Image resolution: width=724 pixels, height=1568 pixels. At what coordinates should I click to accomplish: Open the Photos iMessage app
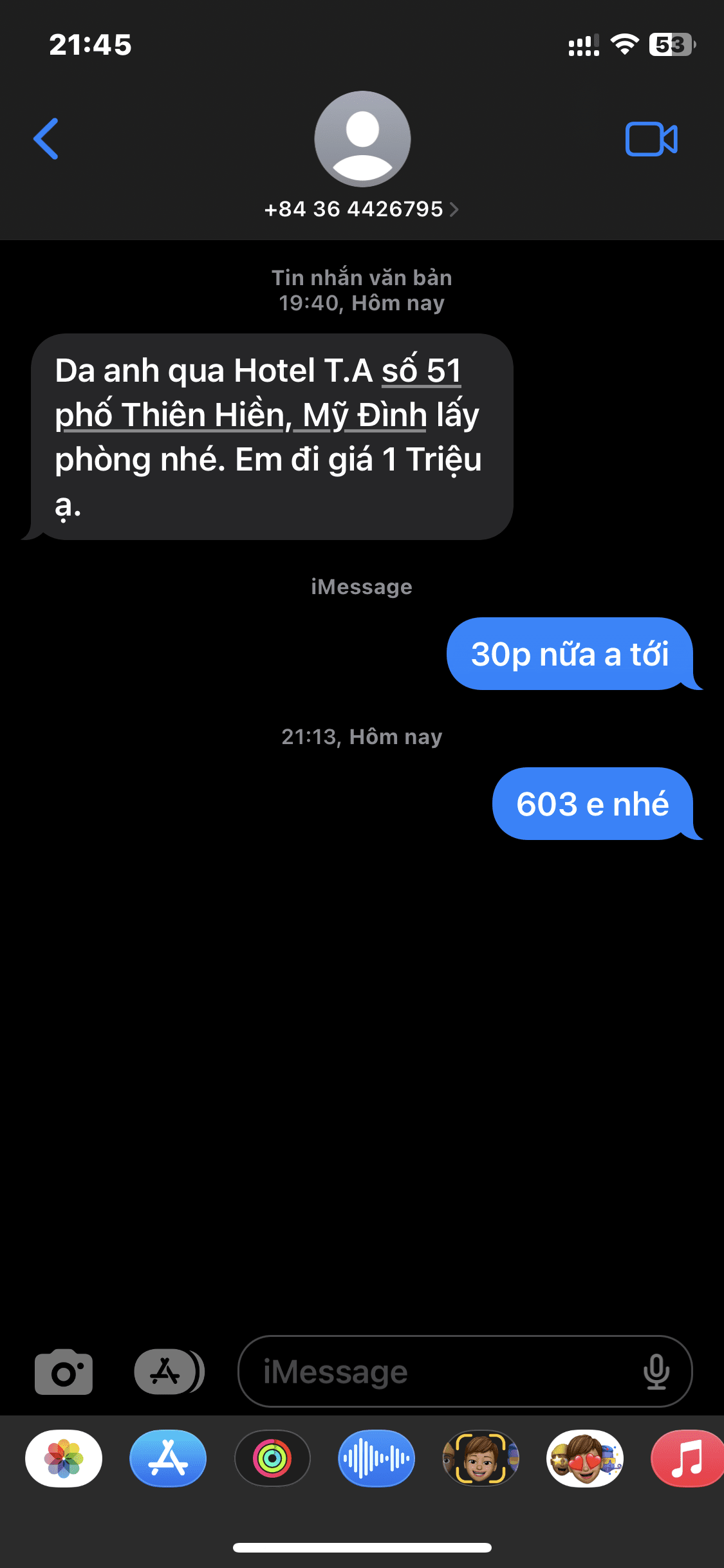point(64,1459)
